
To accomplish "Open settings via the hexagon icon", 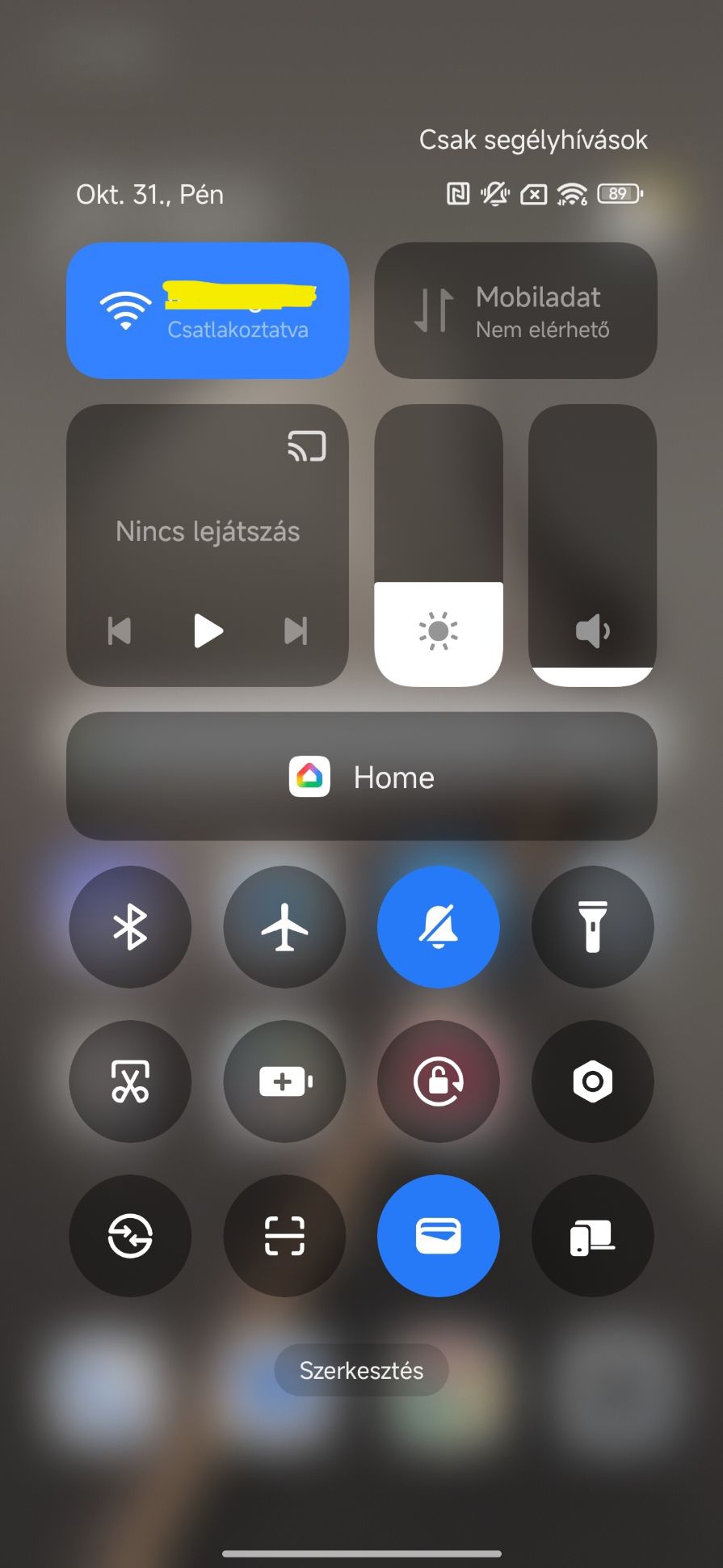I will 592,1081.
